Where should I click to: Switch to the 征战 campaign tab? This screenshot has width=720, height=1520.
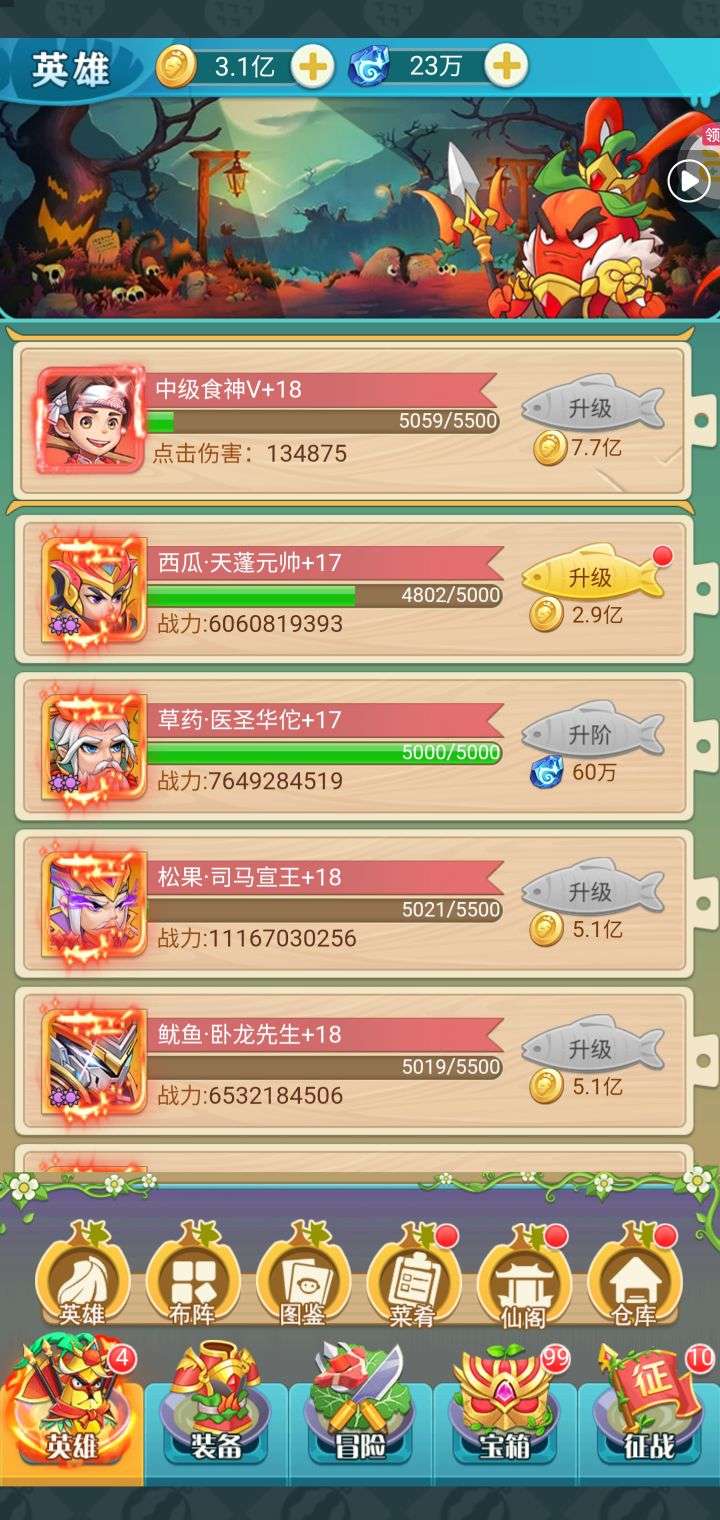pyautogui.click(x=648, y=1410)
